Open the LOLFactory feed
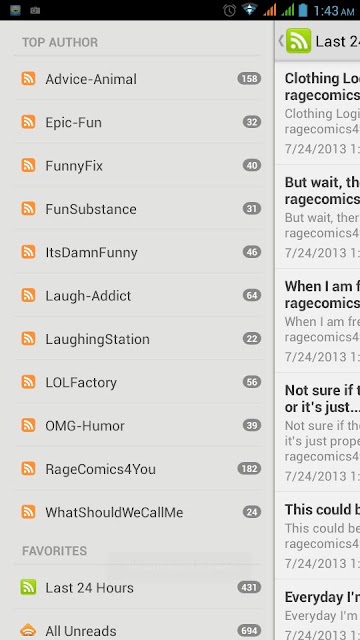Screen dimensions: 360x640 (x=137, y=382)
